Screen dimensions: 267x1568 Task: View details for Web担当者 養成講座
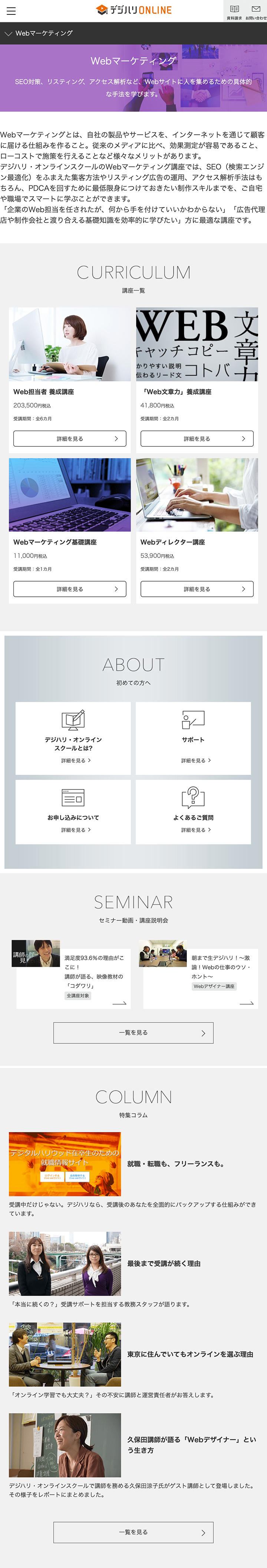pyautogui.click(x=69, y=438)
